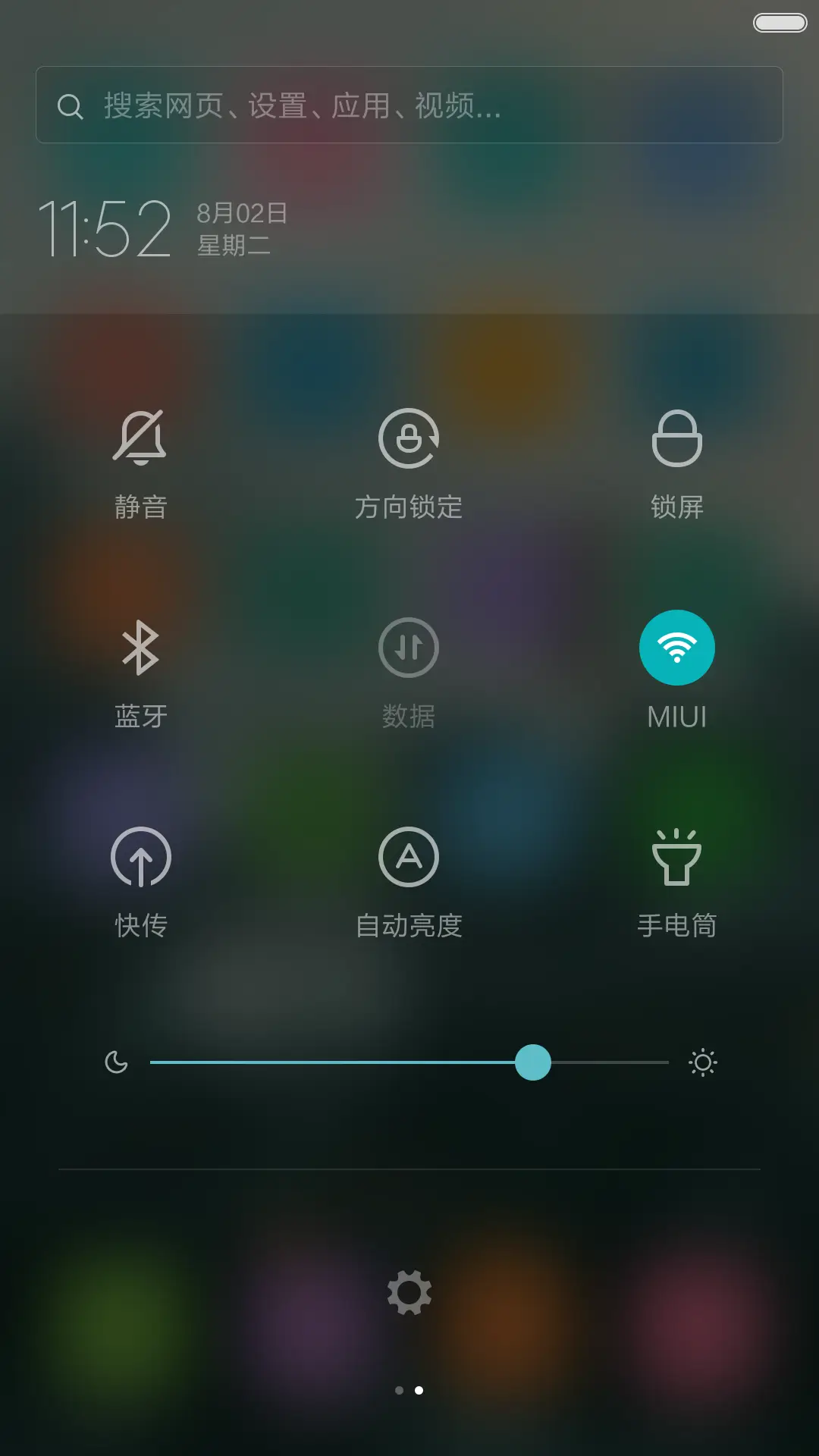Tap the search bar to search web
The image size is (819, 1456).
pos(409,105)
